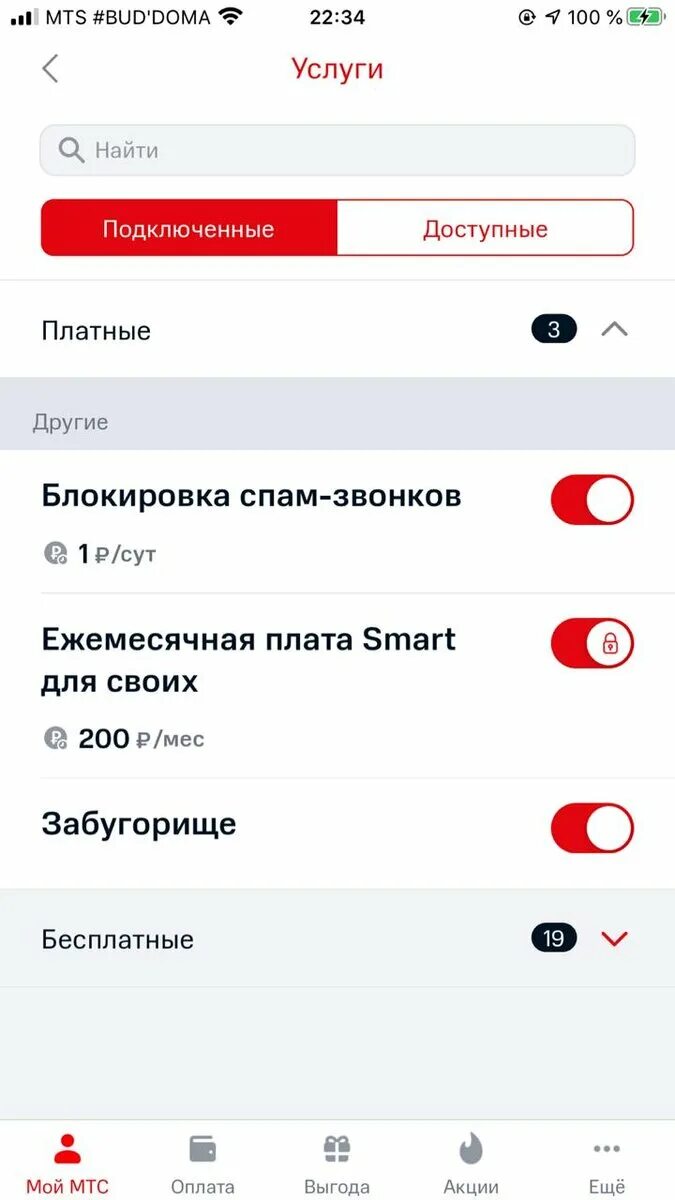Switch to the Доступные segment

485,229
